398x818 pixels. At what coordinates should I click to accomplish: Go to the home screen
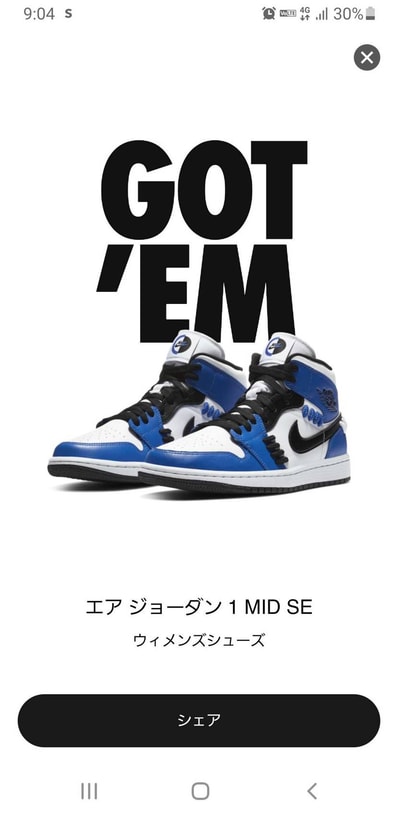coord(200,791)
